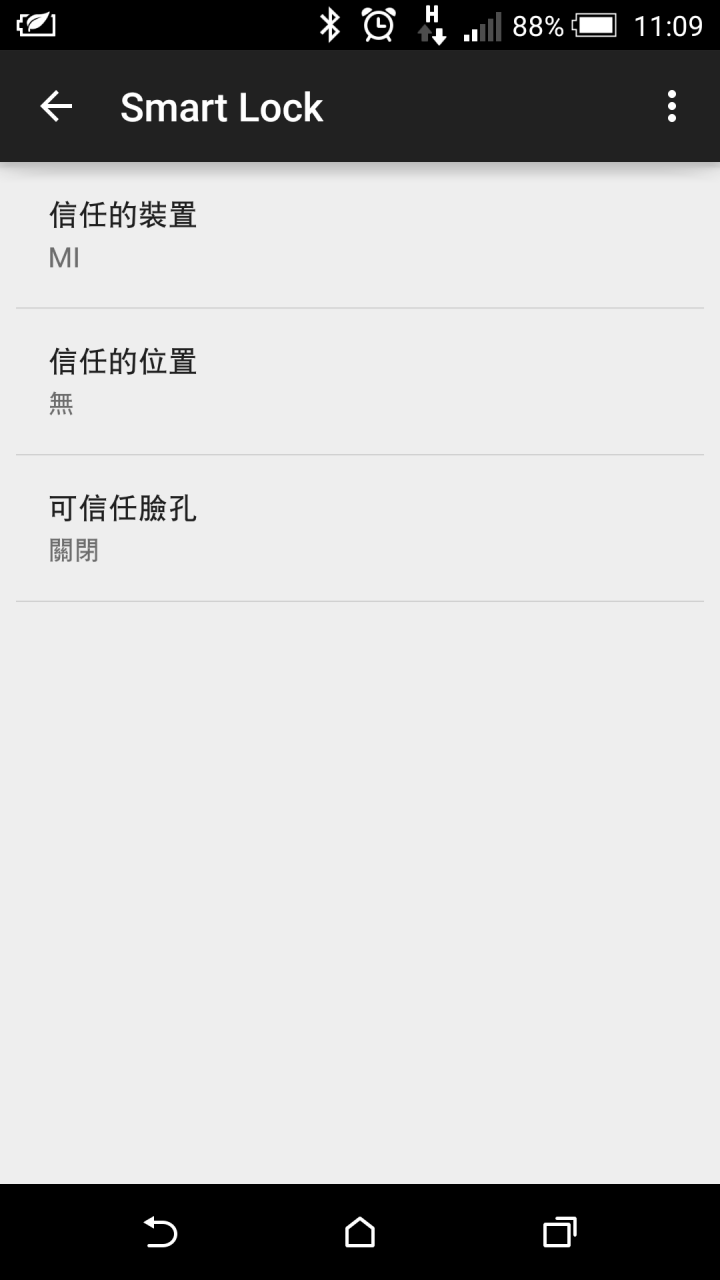This screenshot has height=1280, width=720.
Task: Open 可信任臉孔 settings
Action: click(360, 528)
